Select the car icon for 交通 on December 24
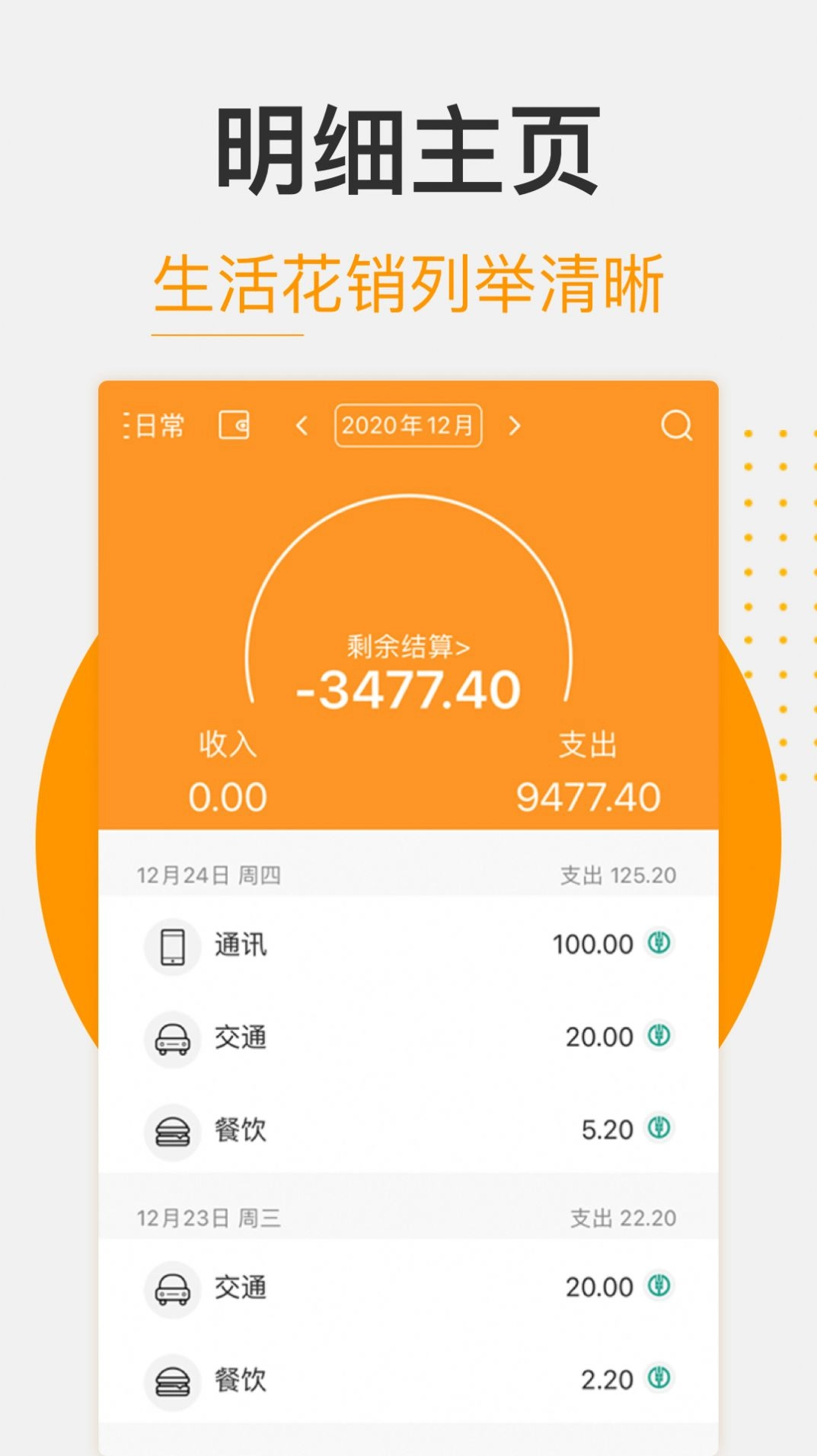Viewport: 817px width, 1456px height. [173, 1037]
